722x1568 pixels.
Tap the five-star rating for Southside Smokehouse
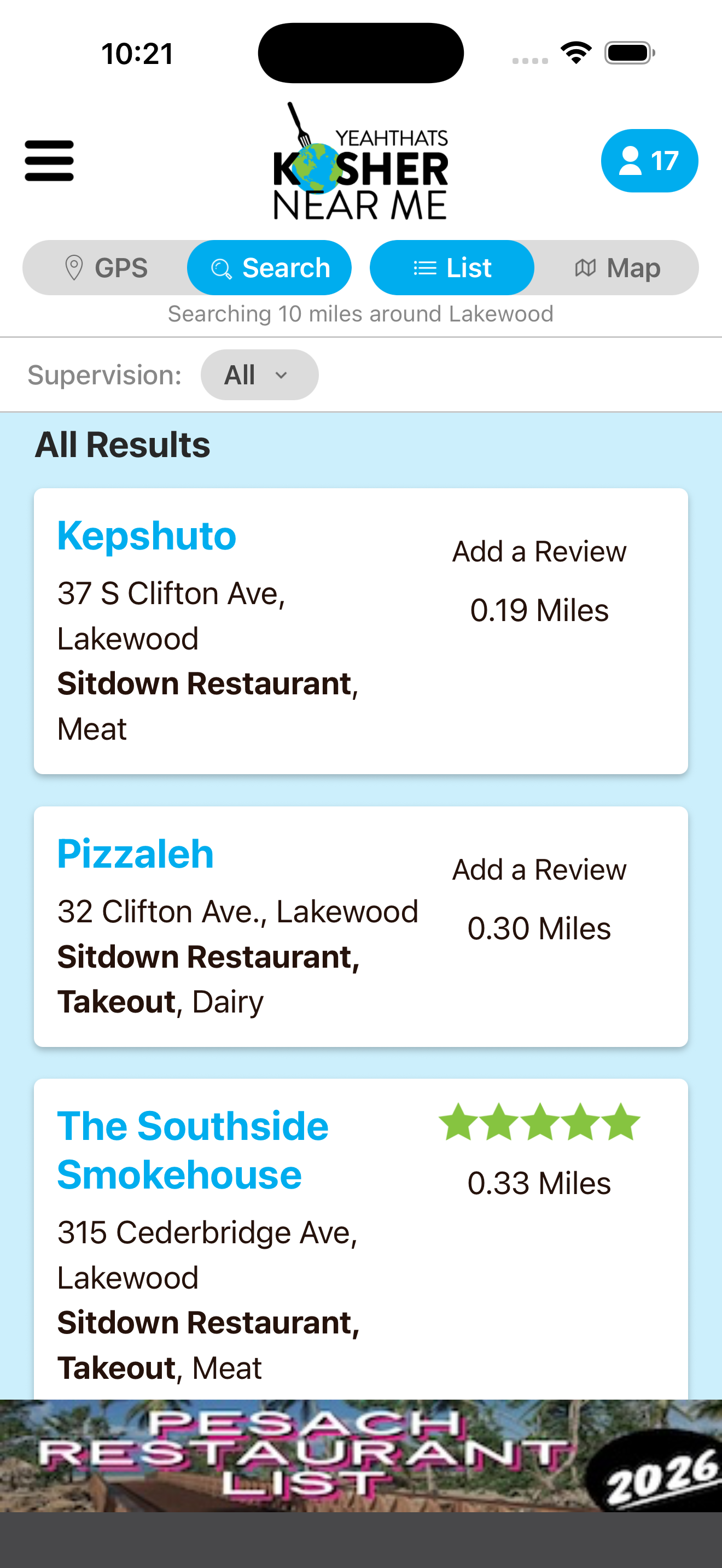click(x=539, y=1120)
